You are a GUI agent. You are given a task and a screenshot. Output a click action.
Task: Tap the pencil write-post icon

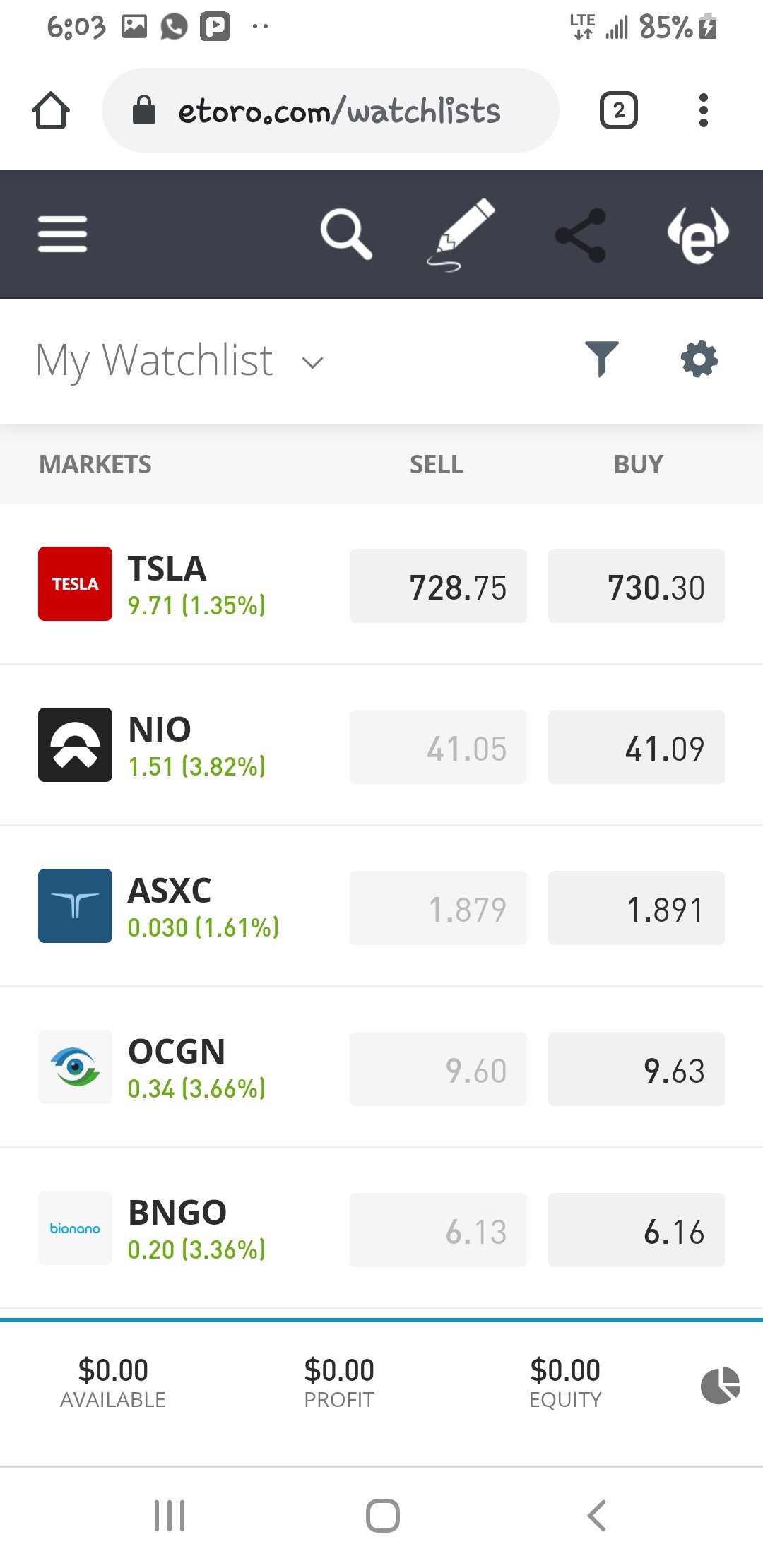[461, 234]
